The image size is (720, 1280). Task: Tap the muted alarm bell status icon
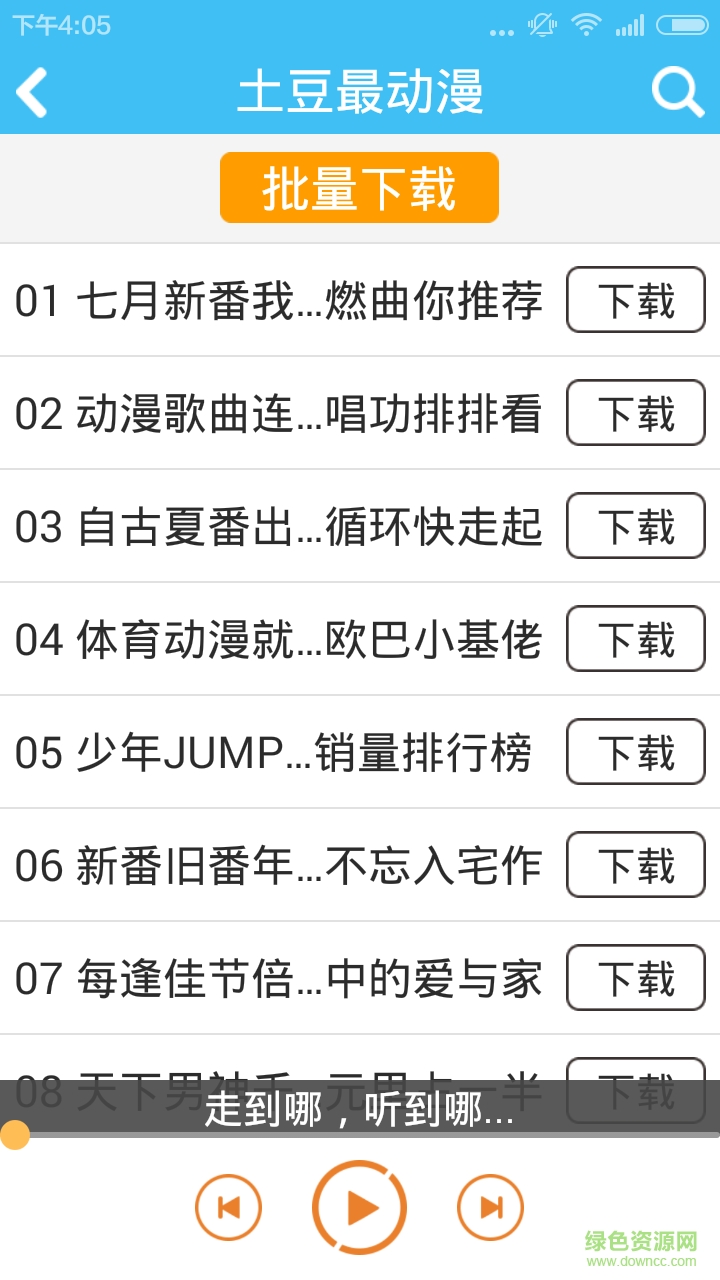click(539, 25)
